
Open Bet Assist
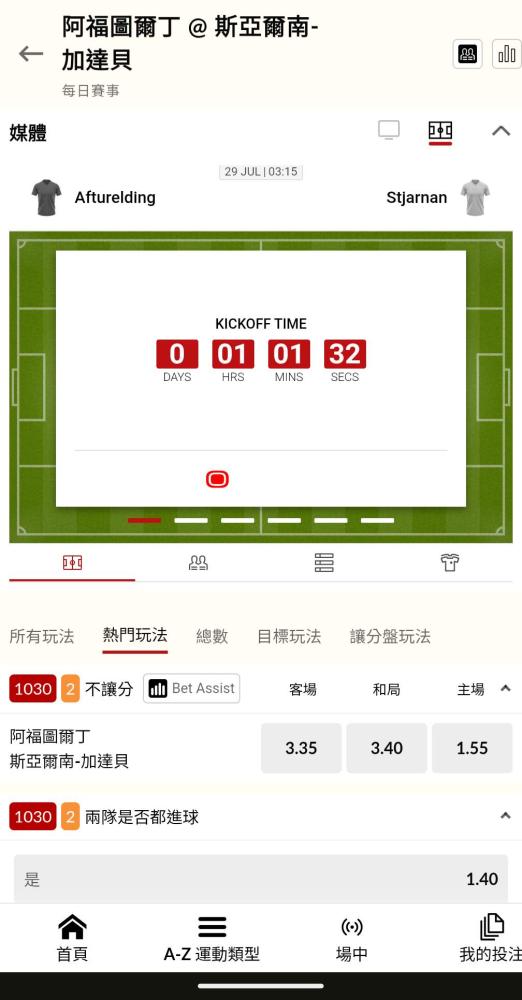pyautogui.click(x=191, y=688)
